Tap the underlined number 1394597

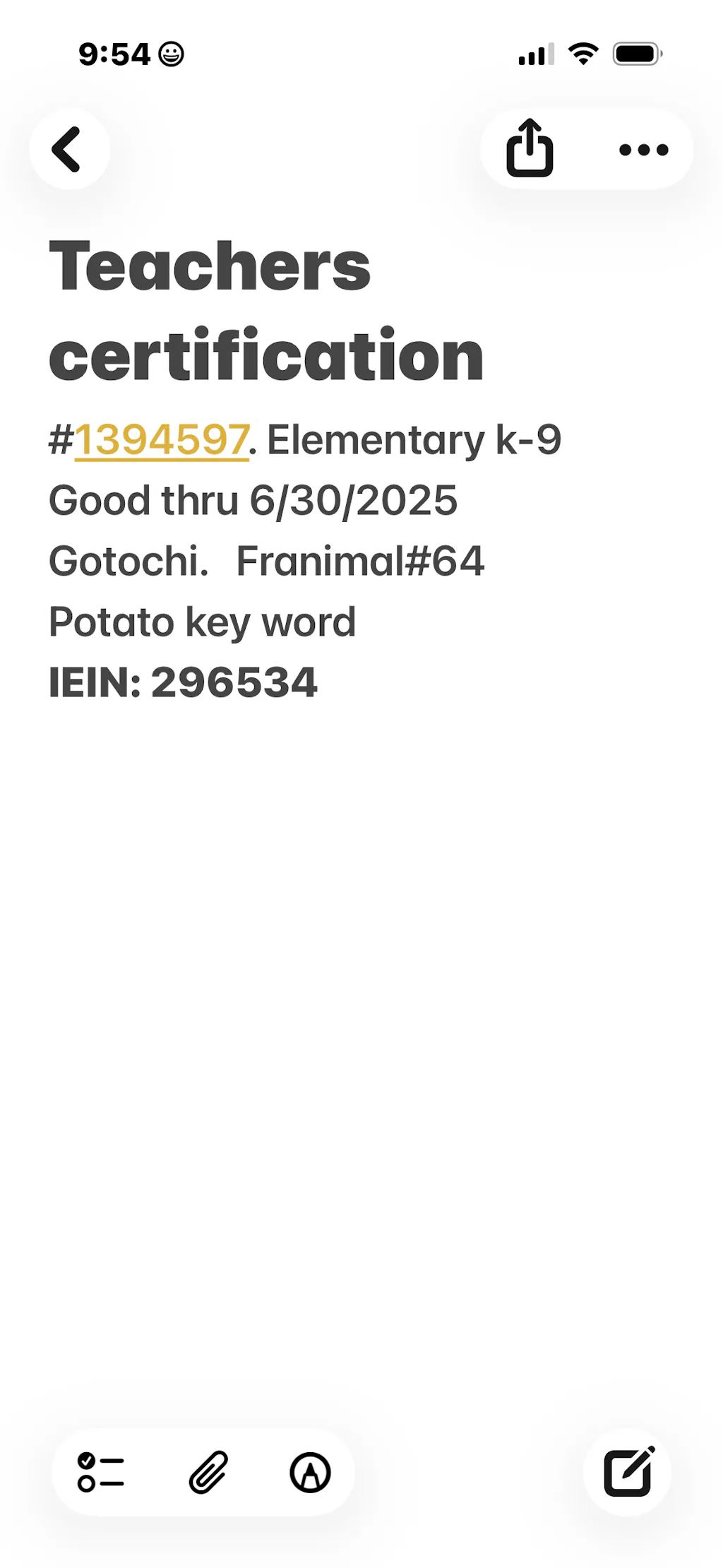[x=162, y=440]
